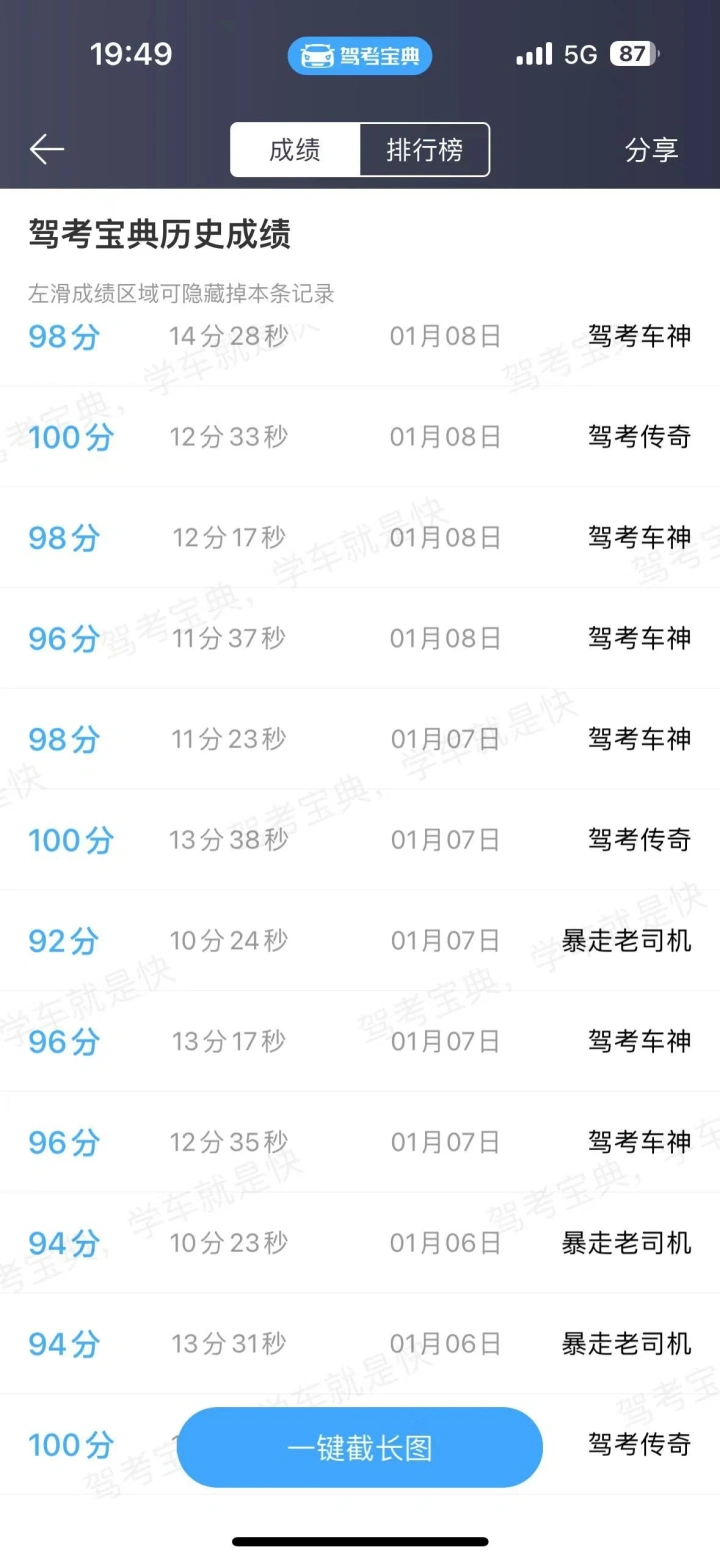Viewport: 720px width, 1561px height.
Task: Select the 成绩 tab
Action: pos(295,150)
